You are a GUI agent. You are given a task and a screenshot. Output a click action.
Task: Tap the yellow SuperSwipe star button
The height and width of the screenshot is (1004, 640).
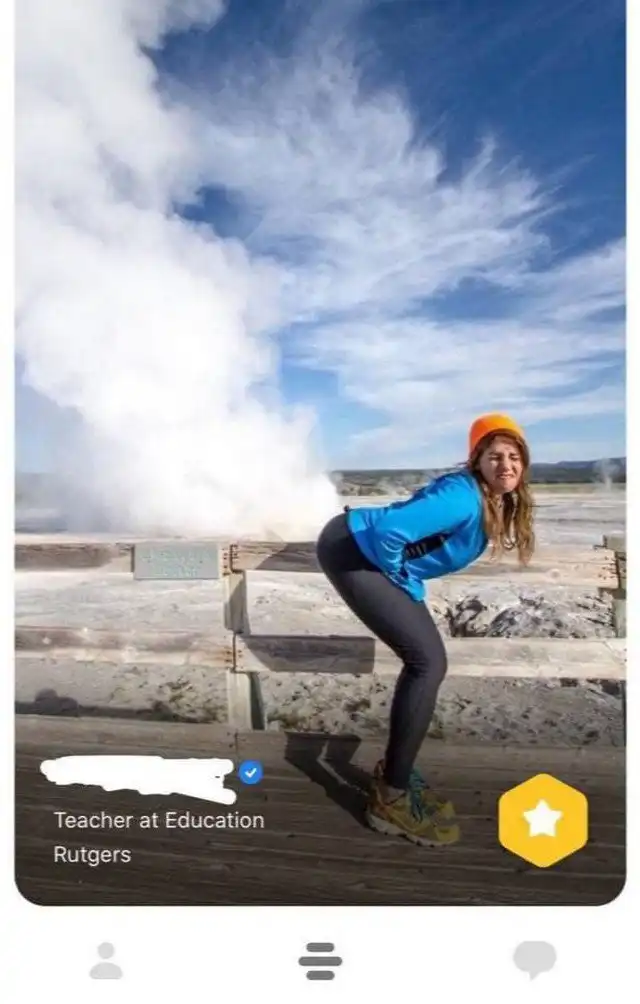point(543,820)
